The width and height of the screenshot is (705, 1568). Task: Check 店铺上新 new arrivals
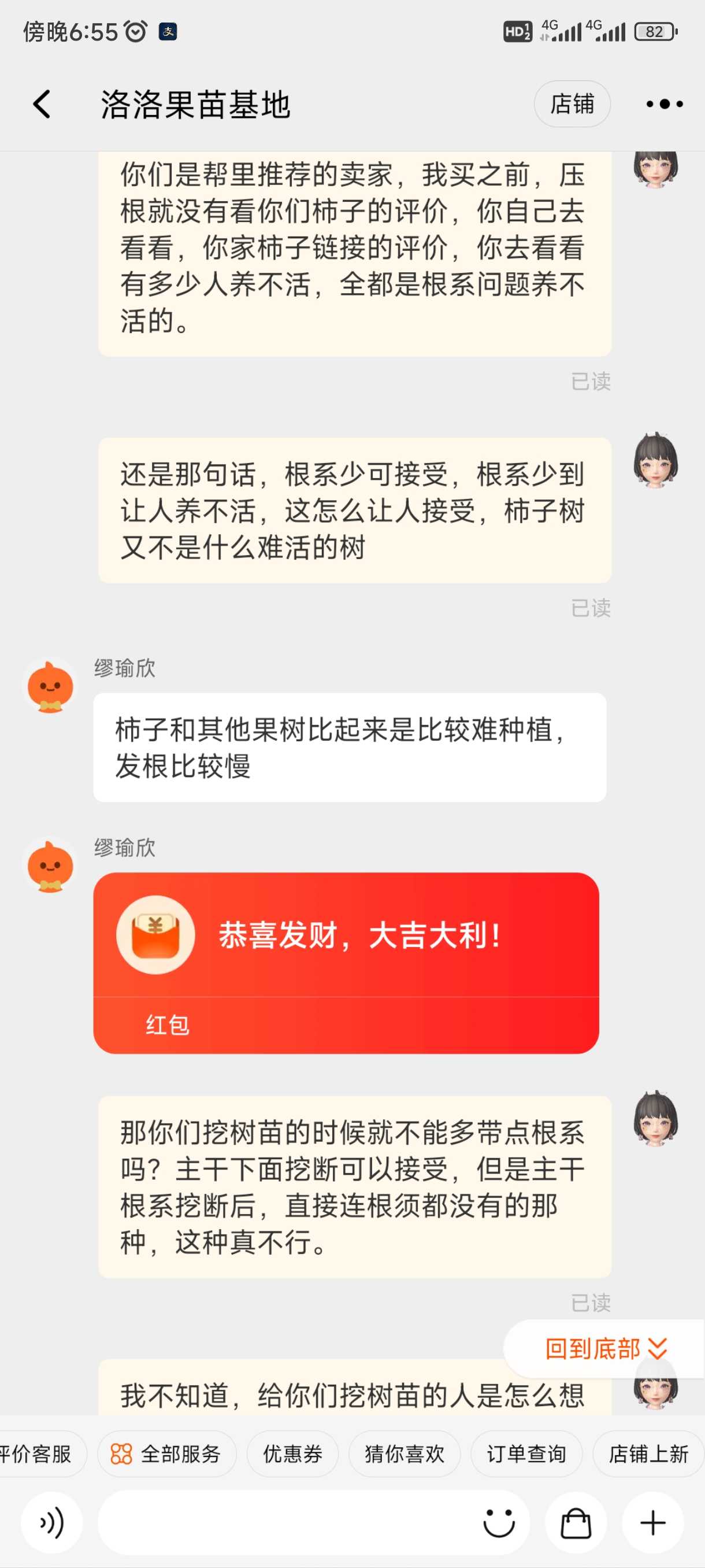click(648, 1454)
